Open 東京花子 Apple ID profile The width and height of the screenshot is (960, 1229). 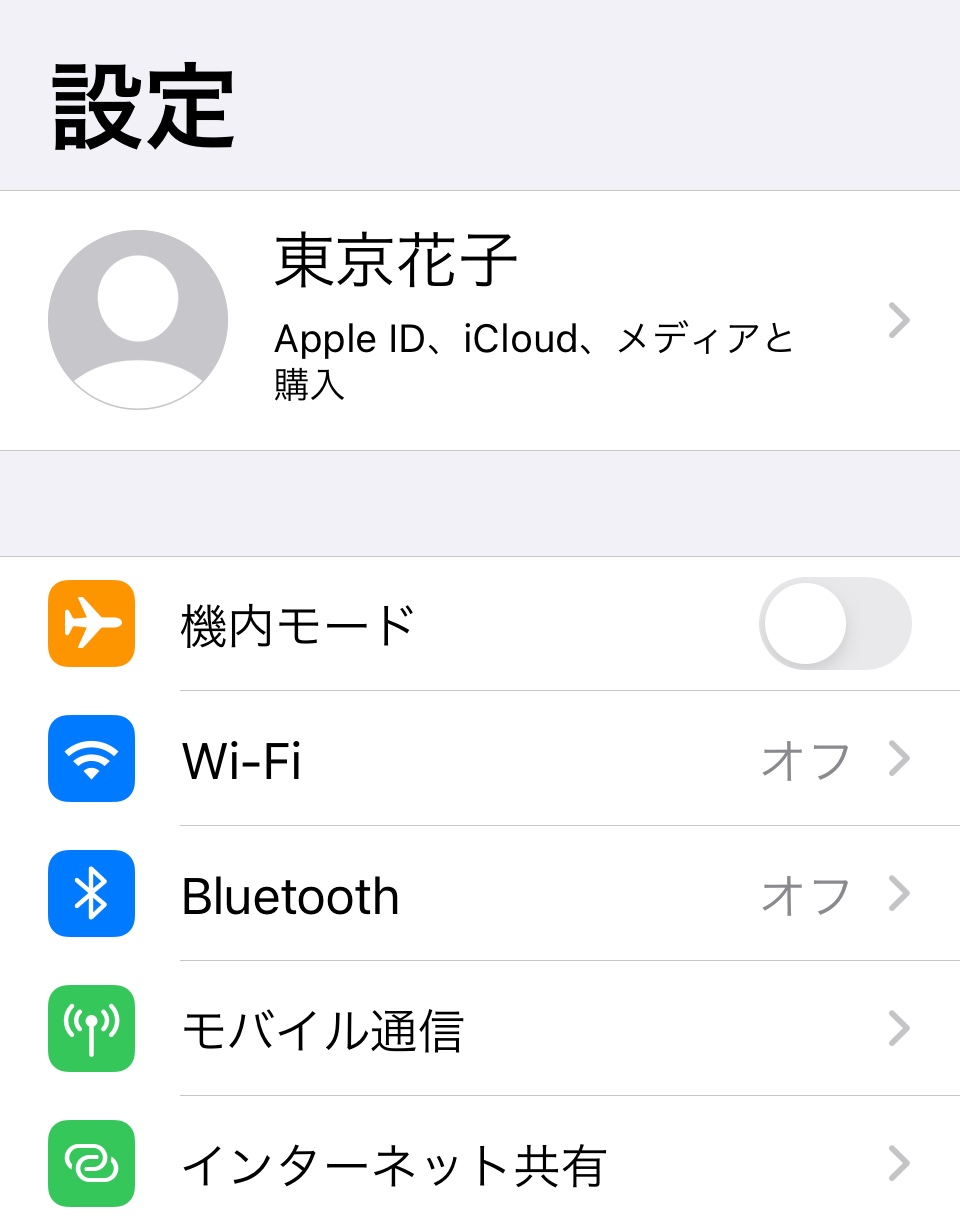(x=480, y=320)
